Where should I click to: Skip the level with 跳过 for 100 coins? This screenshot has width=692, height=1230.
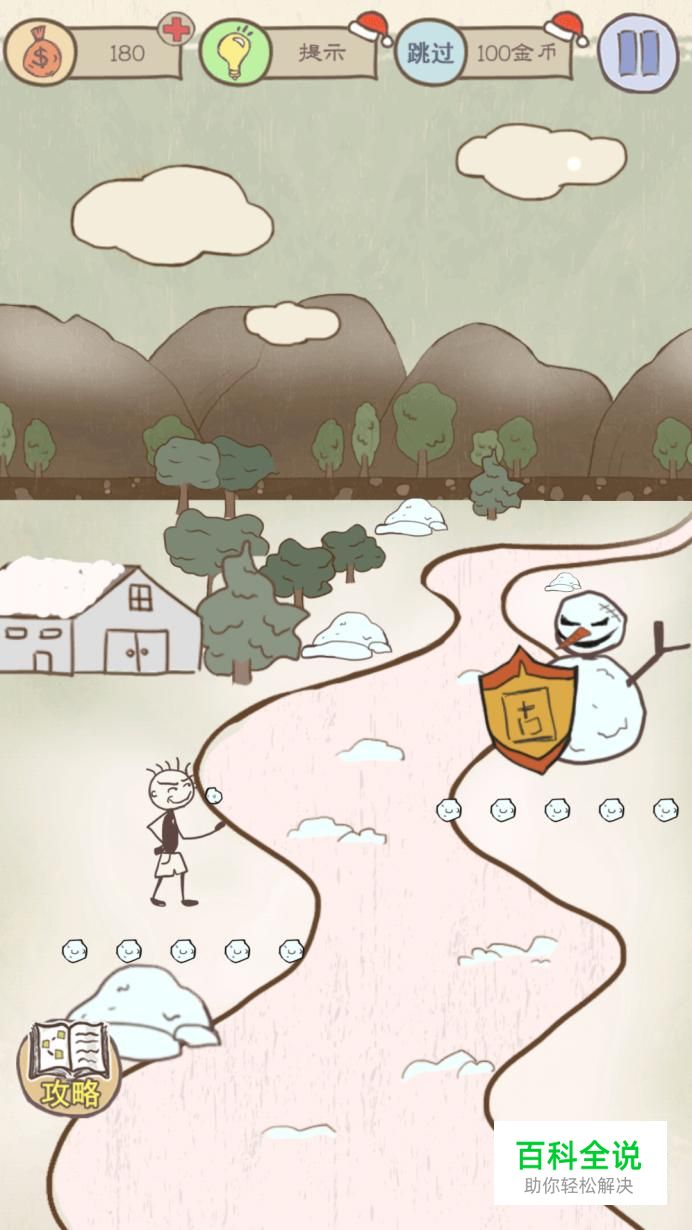pyautogui.click(x=429, y=53)
